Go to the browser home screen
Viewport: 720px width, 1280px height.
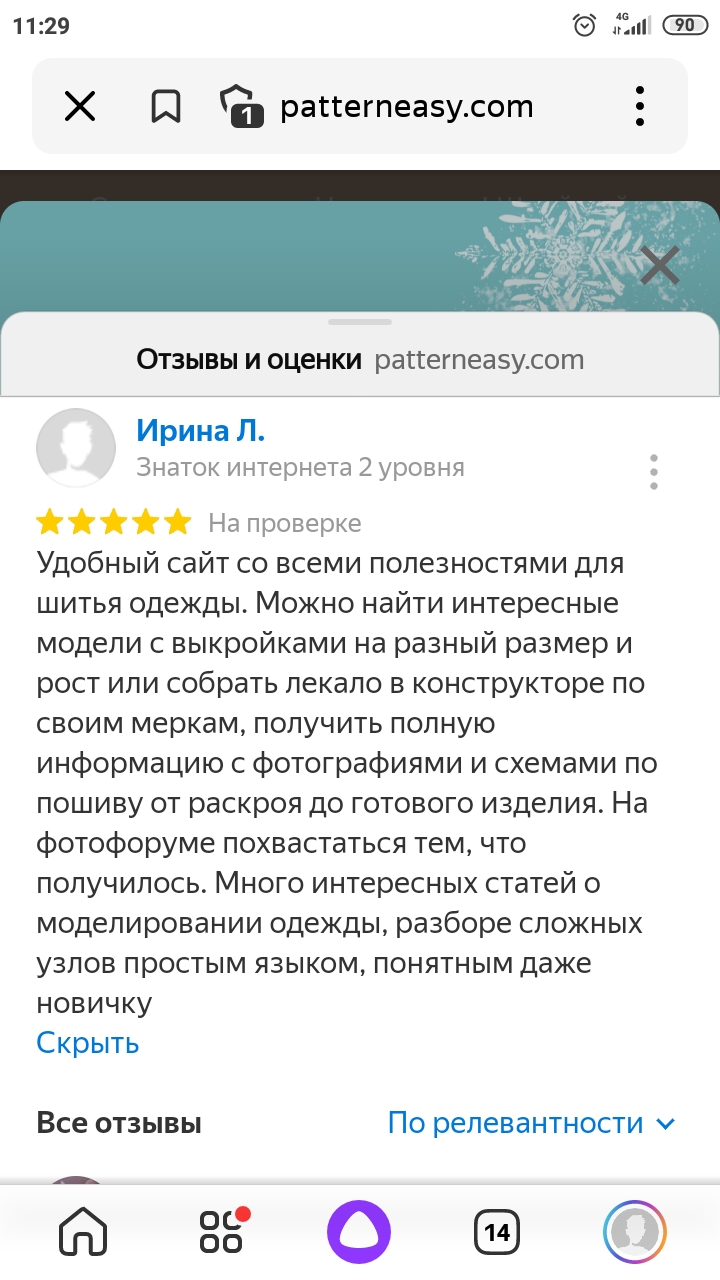point(83,1232)
